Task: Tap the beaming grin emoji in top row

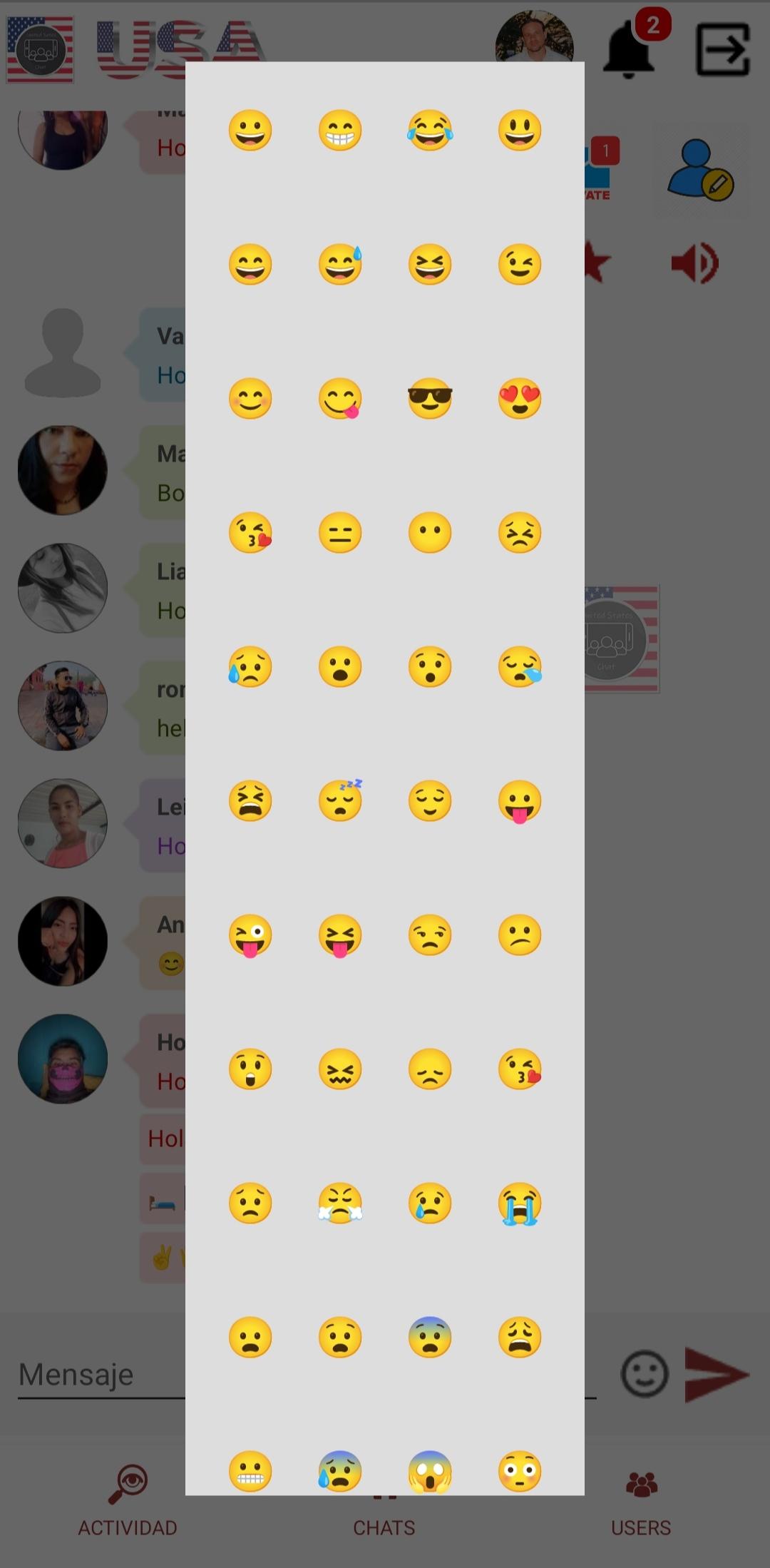Action: tap(340, 130)
